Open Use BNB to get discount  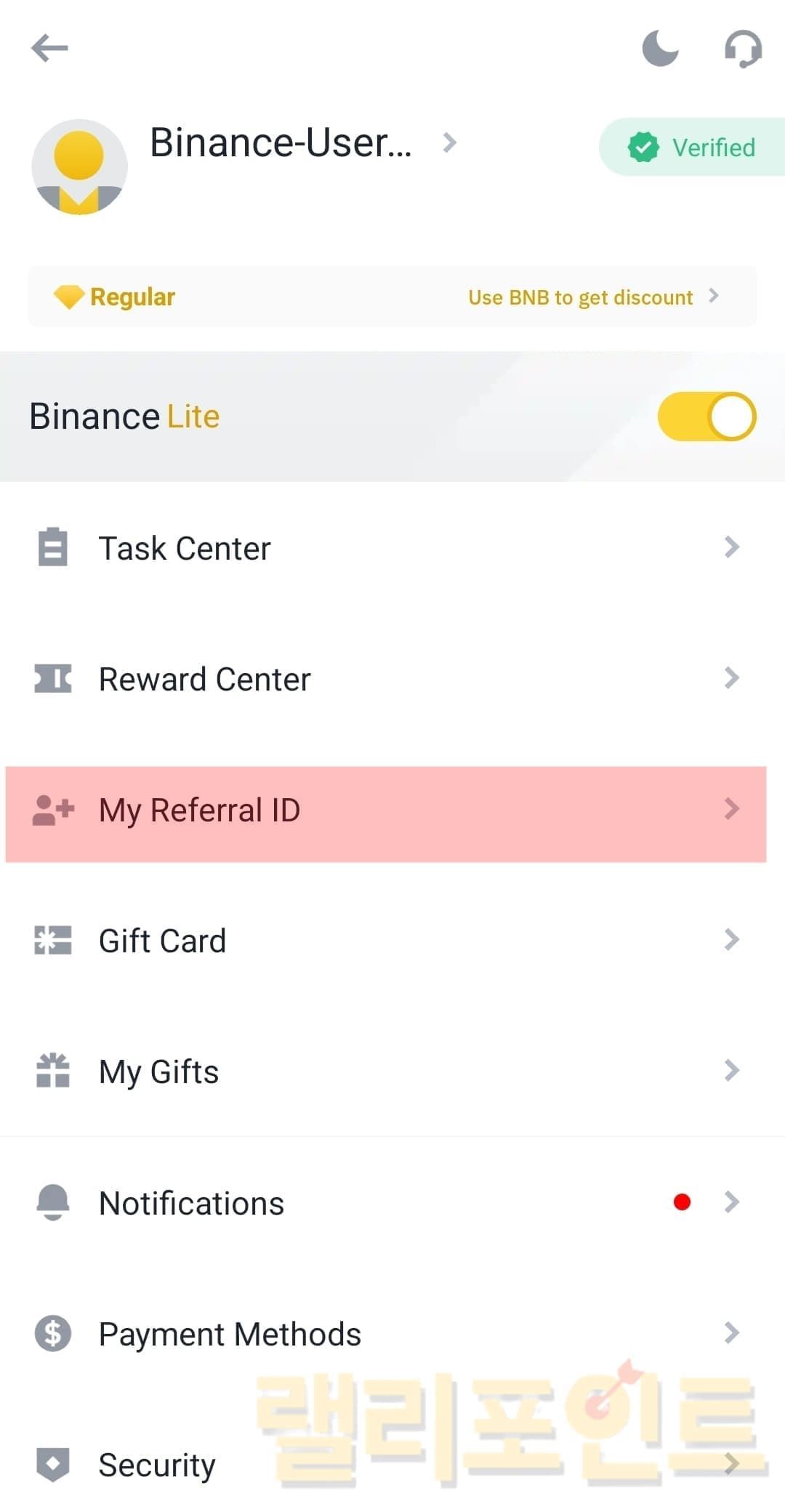(592, 297)
